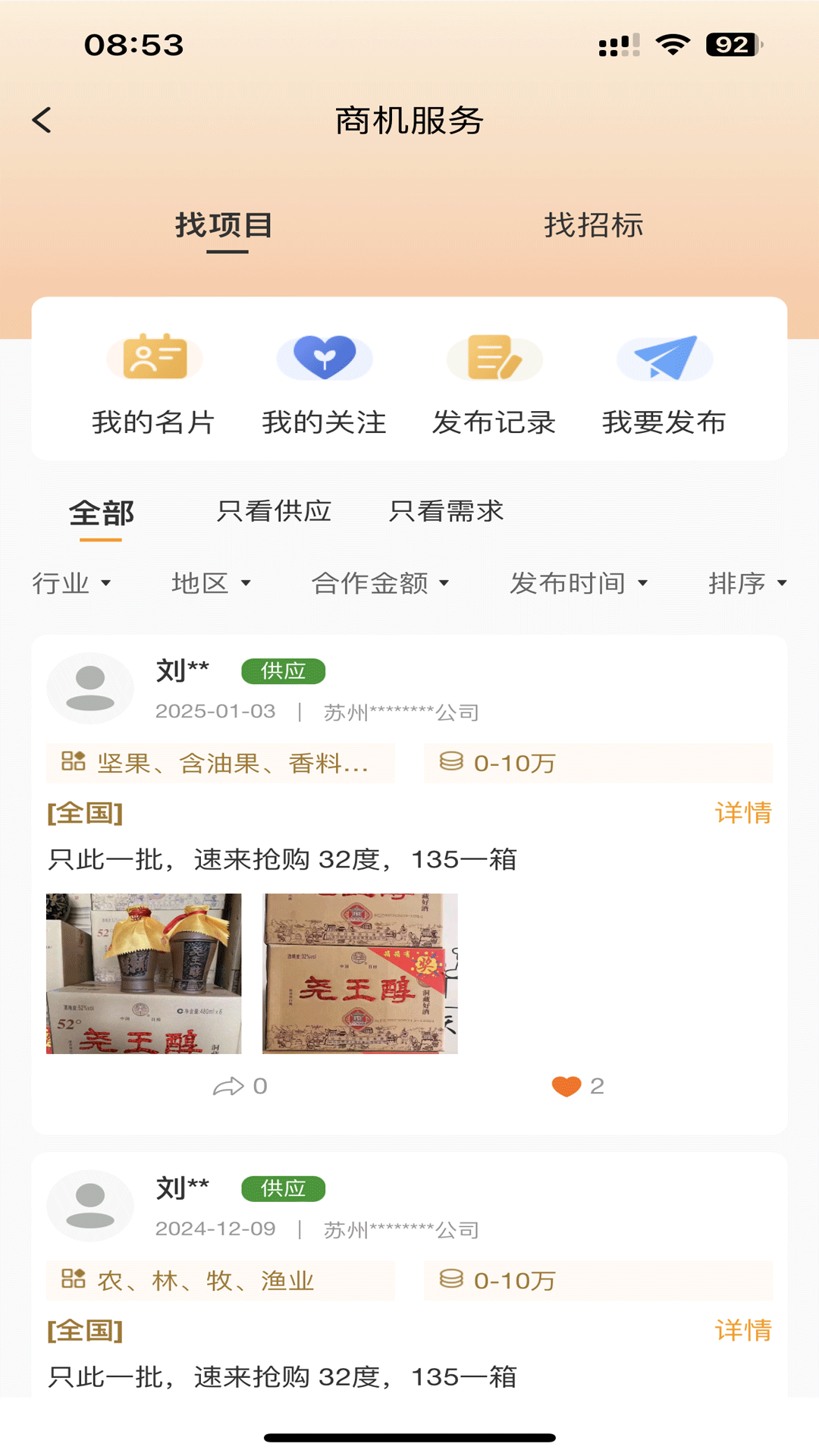Select the 全部 filter option
Screen dimensions: 819x1456
[101, 512]
